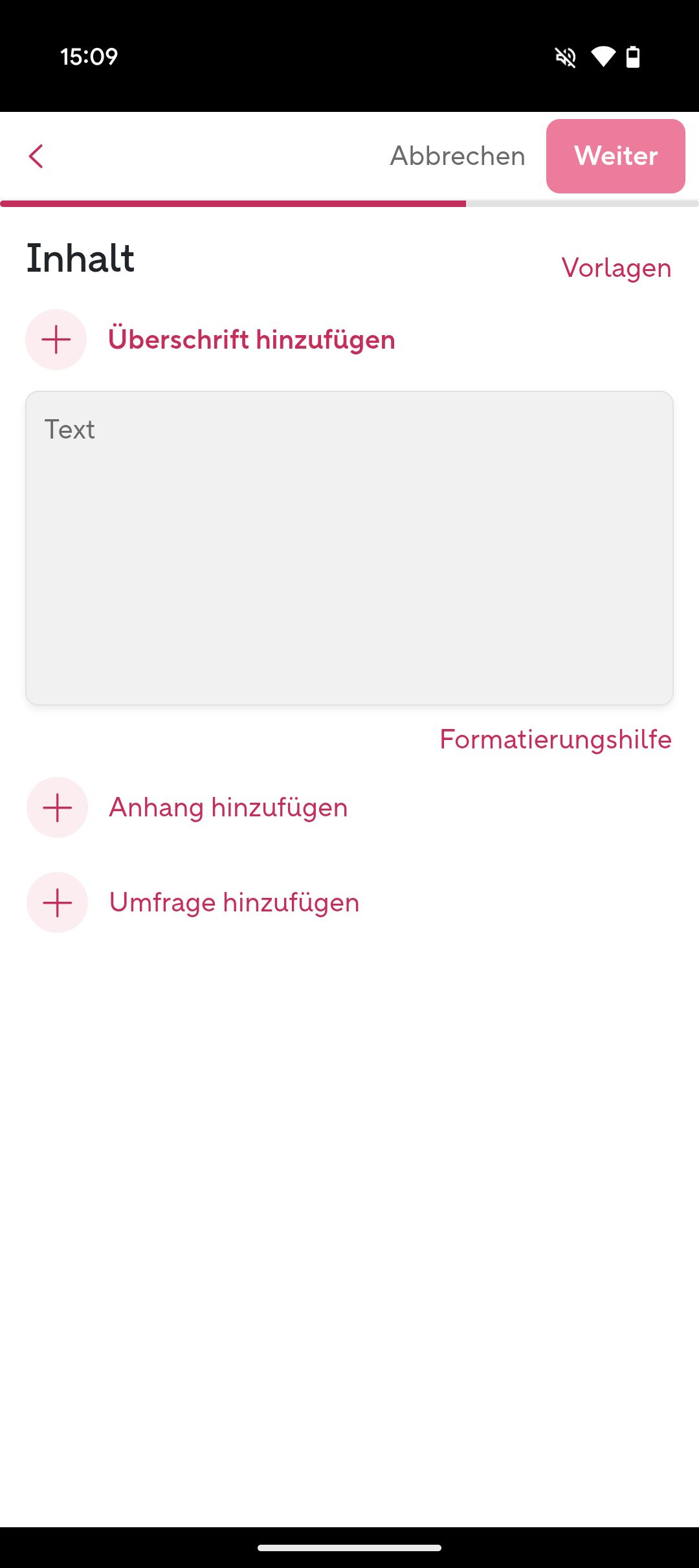Add a heading via Überschrift hinzufügen
The image size is (699, 1568).
pyautogui.click(x=251, y=340)
